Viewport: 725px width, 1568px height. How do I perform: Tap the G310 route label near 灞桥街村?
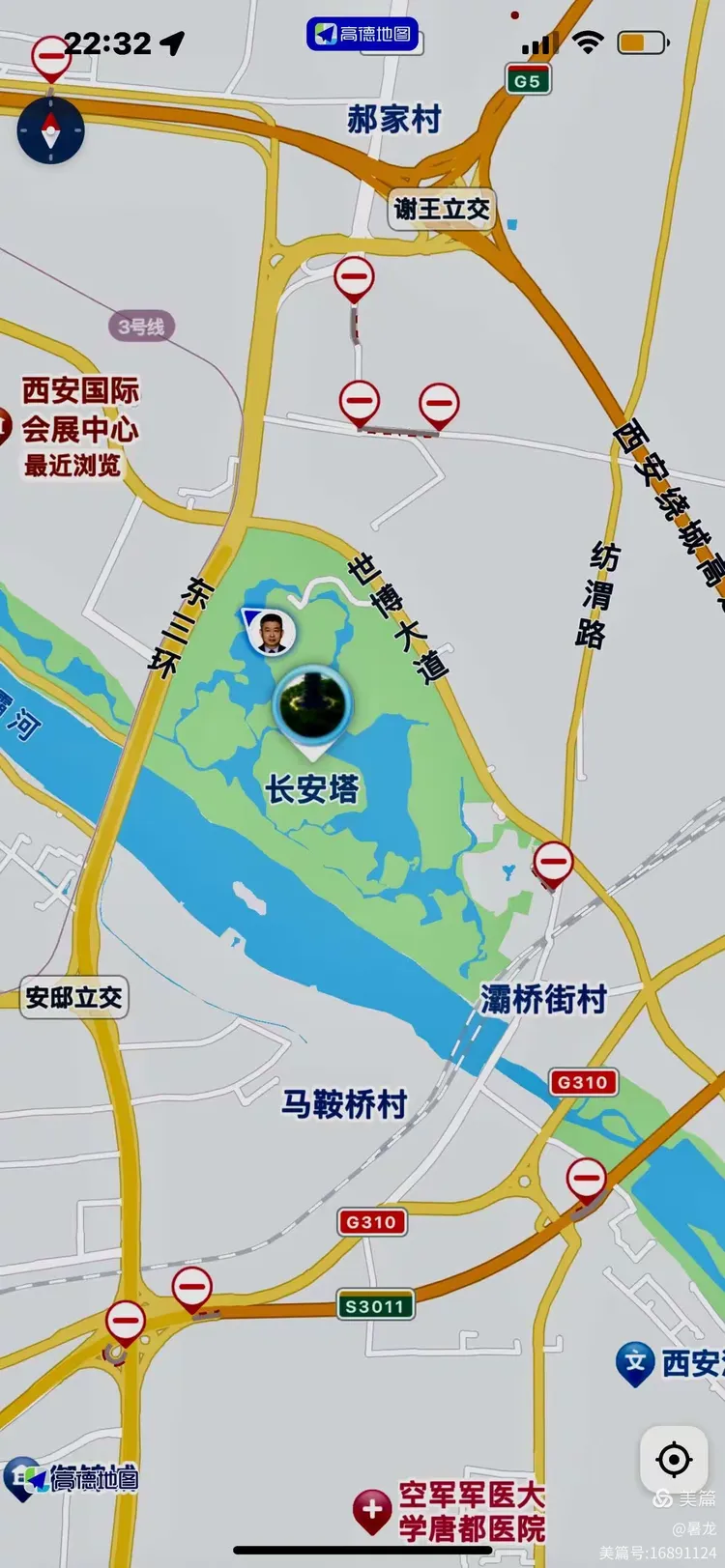(584, 1083)
